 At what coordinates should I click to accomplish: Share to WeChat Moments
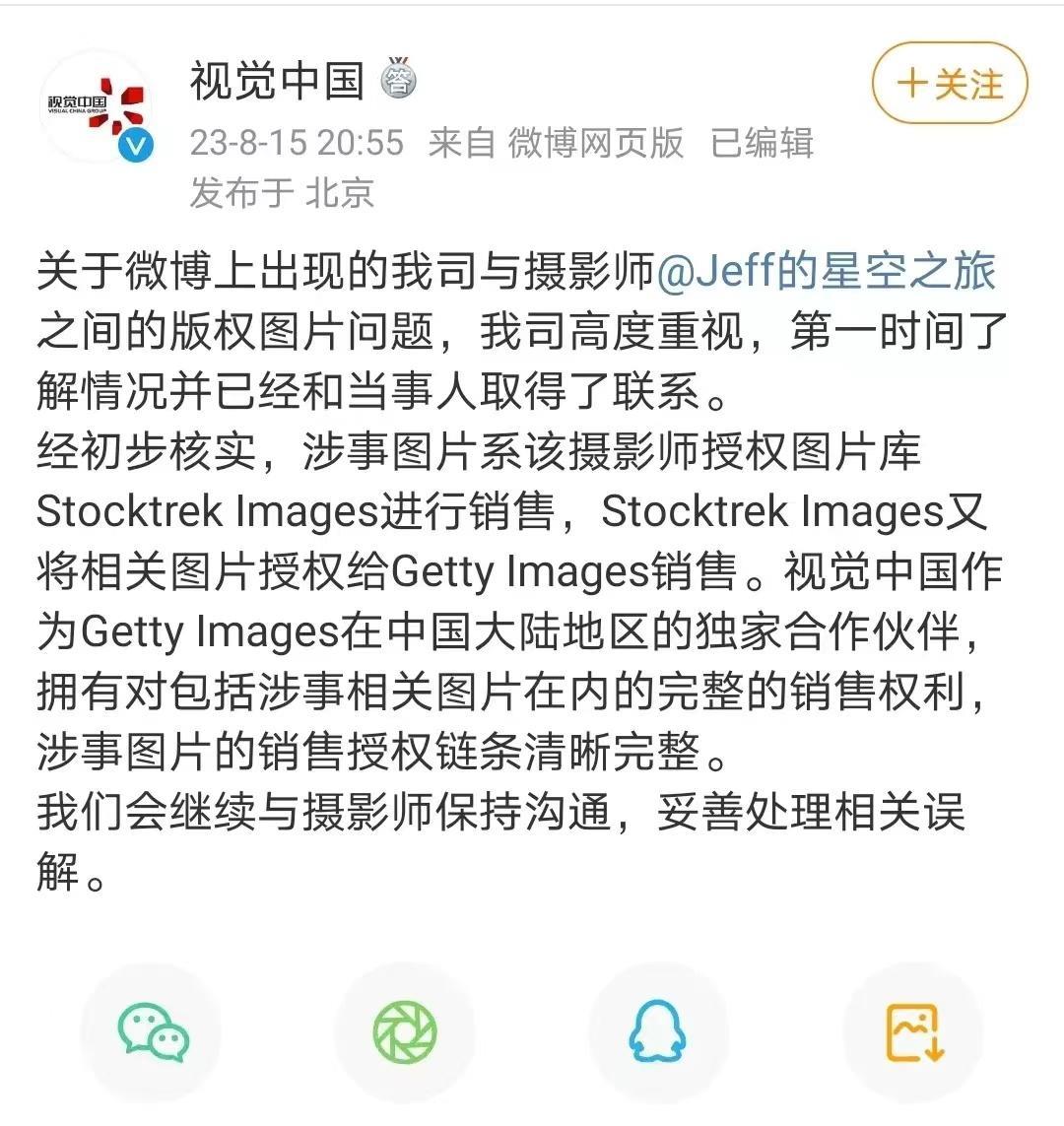point(404,1032)
